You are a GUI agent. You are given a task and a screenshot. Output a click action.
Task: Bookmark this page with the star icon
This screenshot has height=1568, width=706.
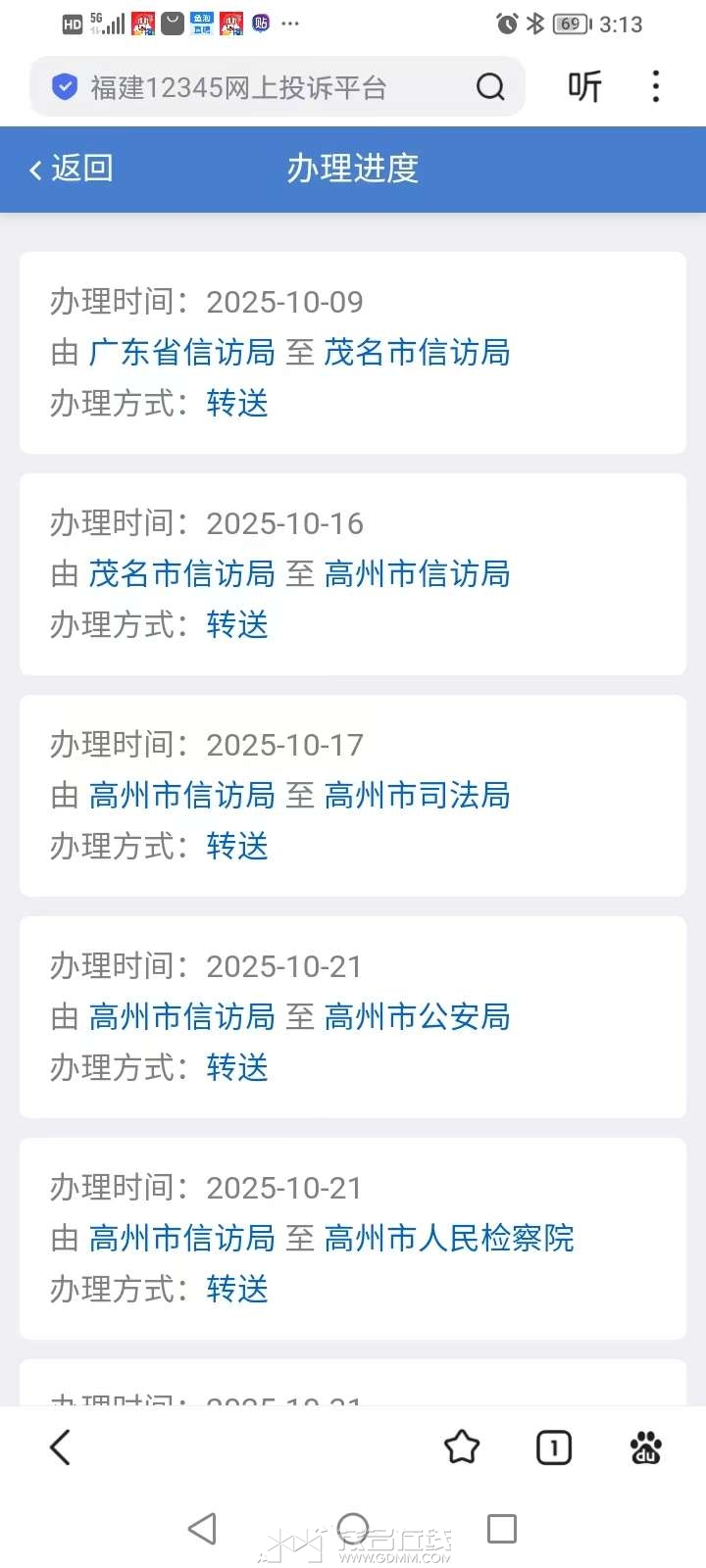pyautogui.click(x=462, y=1447)
